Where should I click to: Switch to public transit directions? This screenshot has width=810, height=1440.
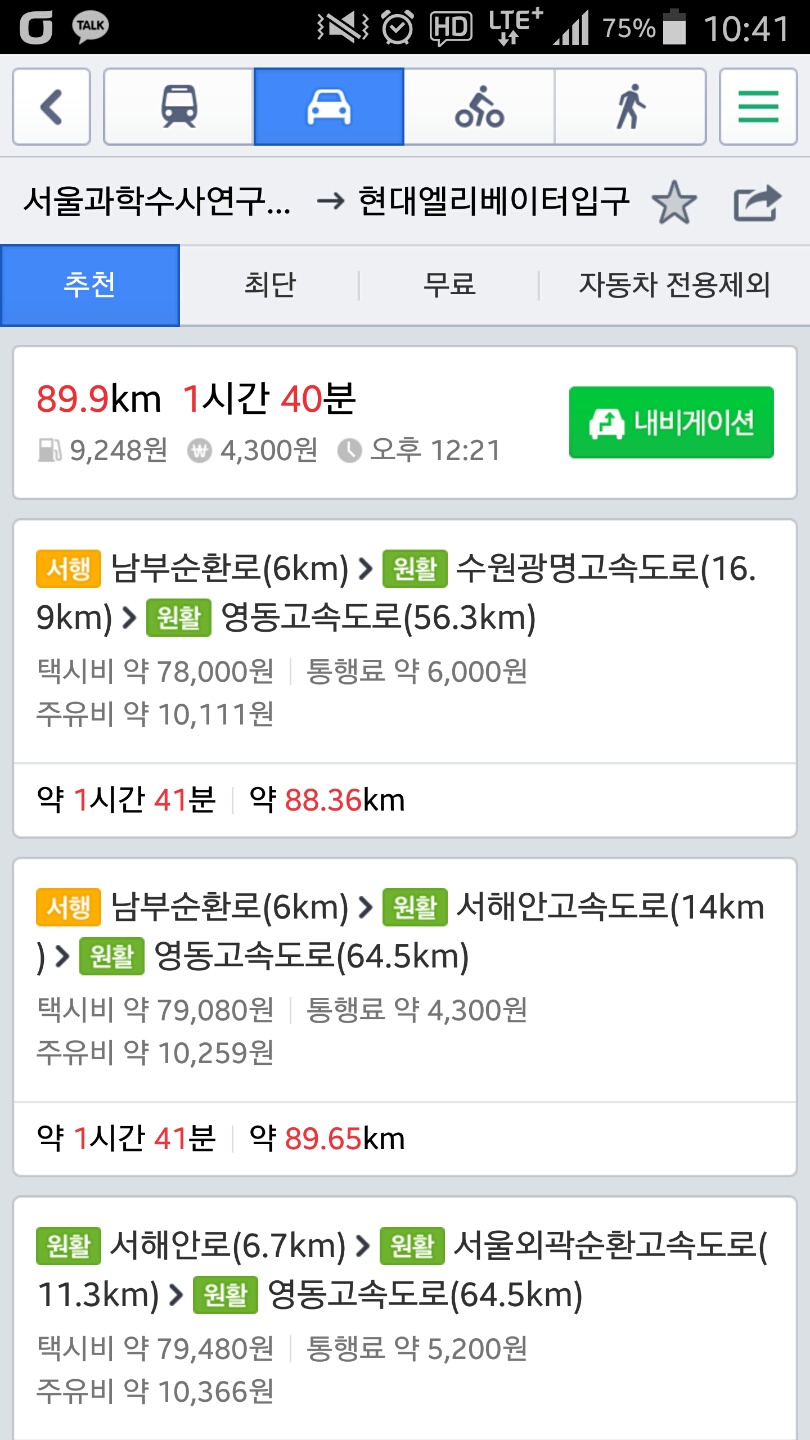[x=179, y=107]
